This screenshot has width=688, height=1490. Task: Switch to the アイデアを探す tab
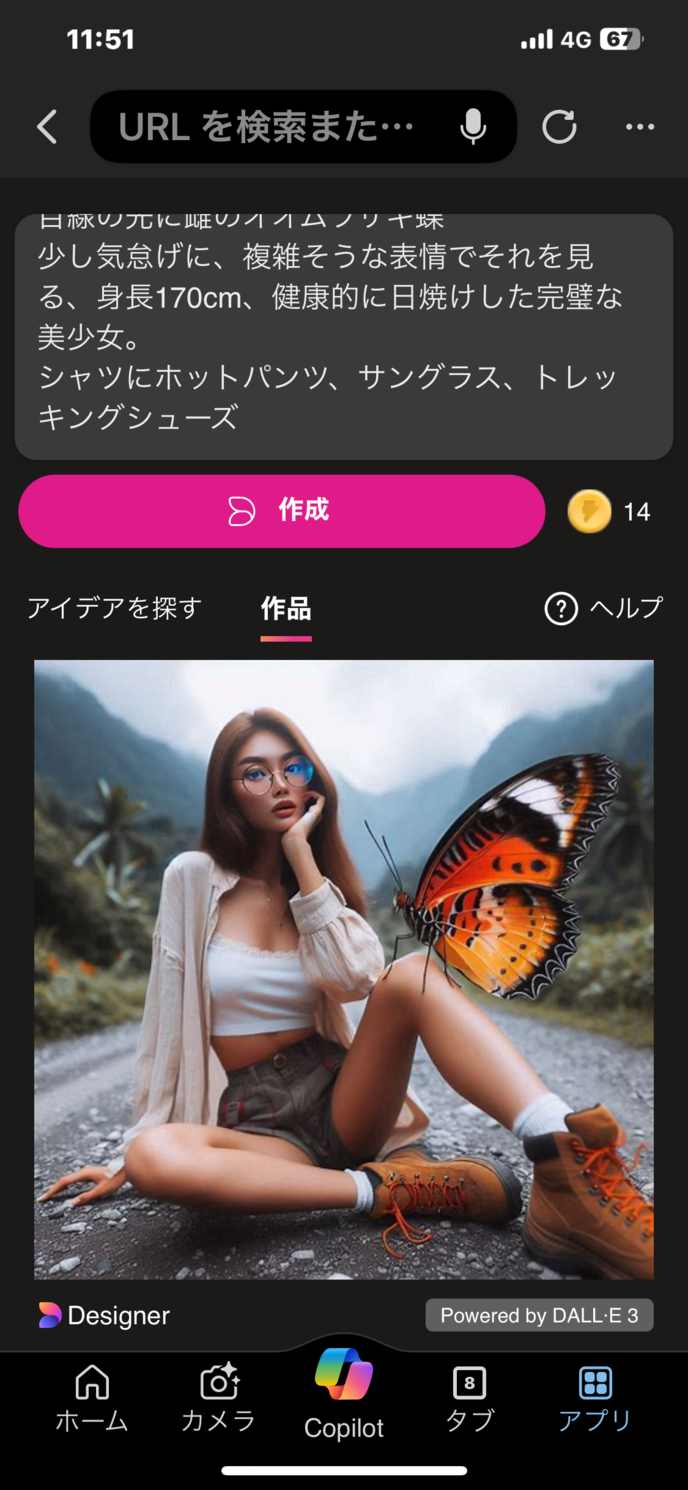coord(114,608)
